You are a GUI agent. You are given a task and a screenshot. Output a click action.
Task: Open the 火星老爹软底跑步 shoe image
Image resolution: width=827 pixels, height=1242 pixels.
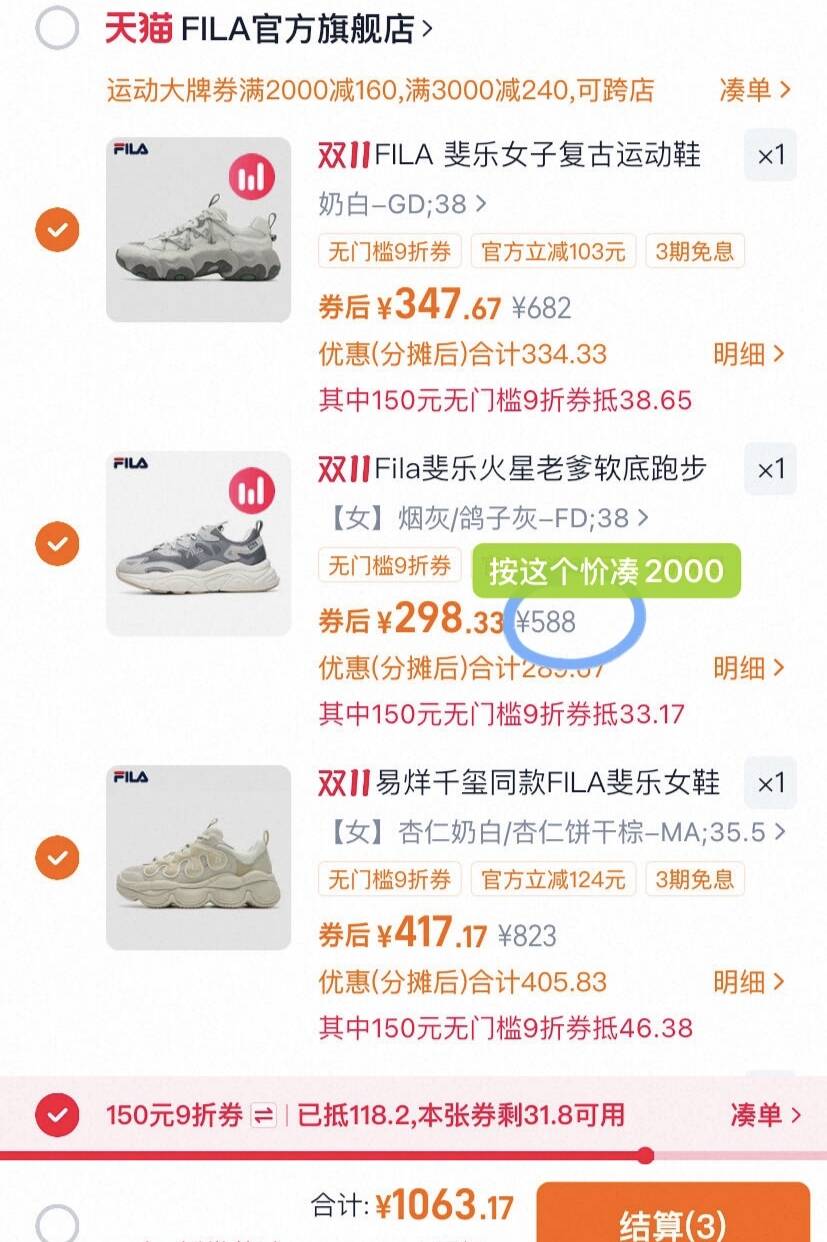pos(198,543)
